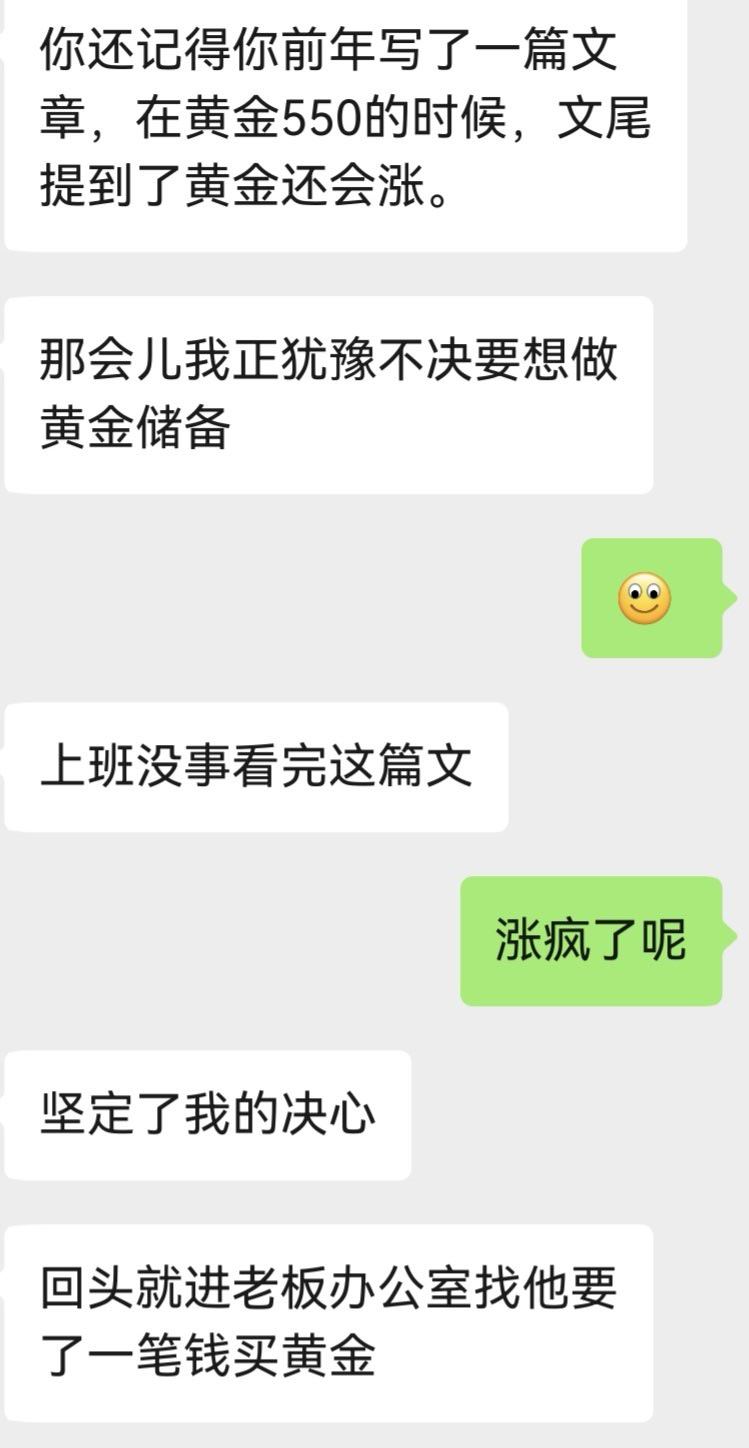
Task: Click the green bubble saying 涨疯了呢
Action: click(x=592, y=938)
